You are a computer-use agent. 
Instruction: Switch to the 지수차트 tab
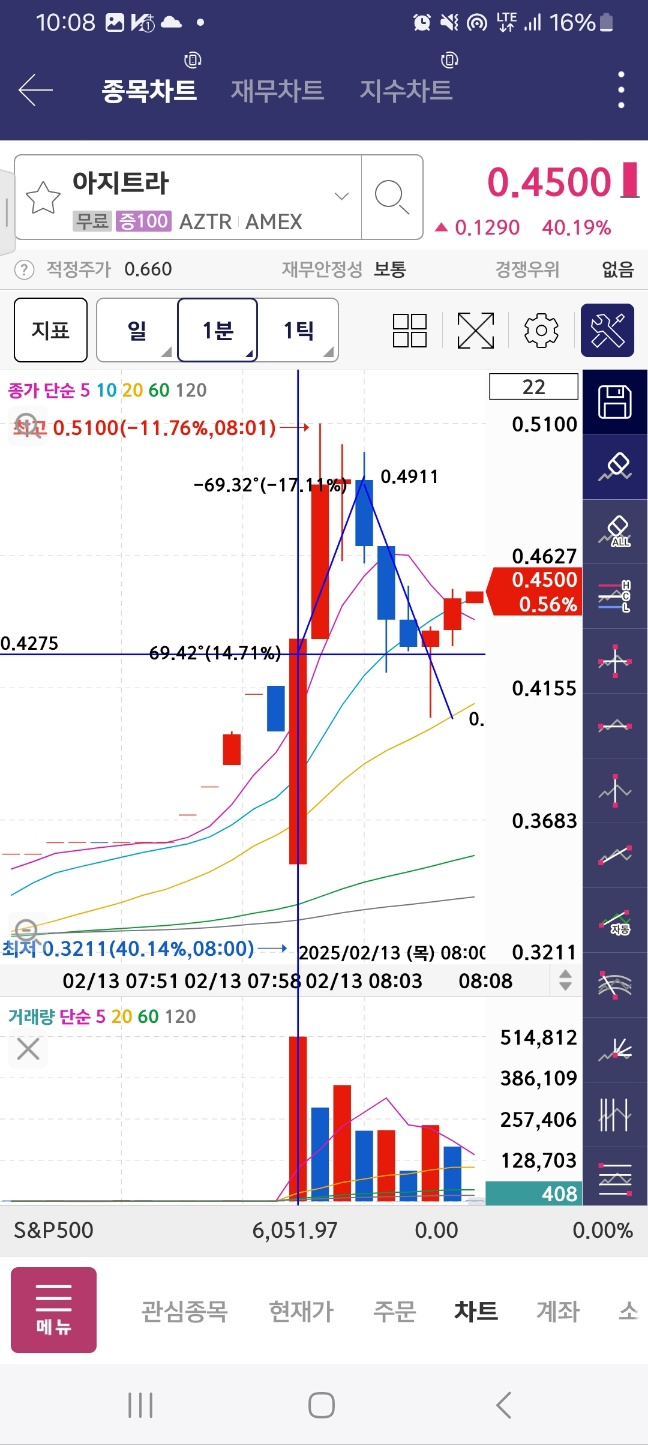point(406,91)
